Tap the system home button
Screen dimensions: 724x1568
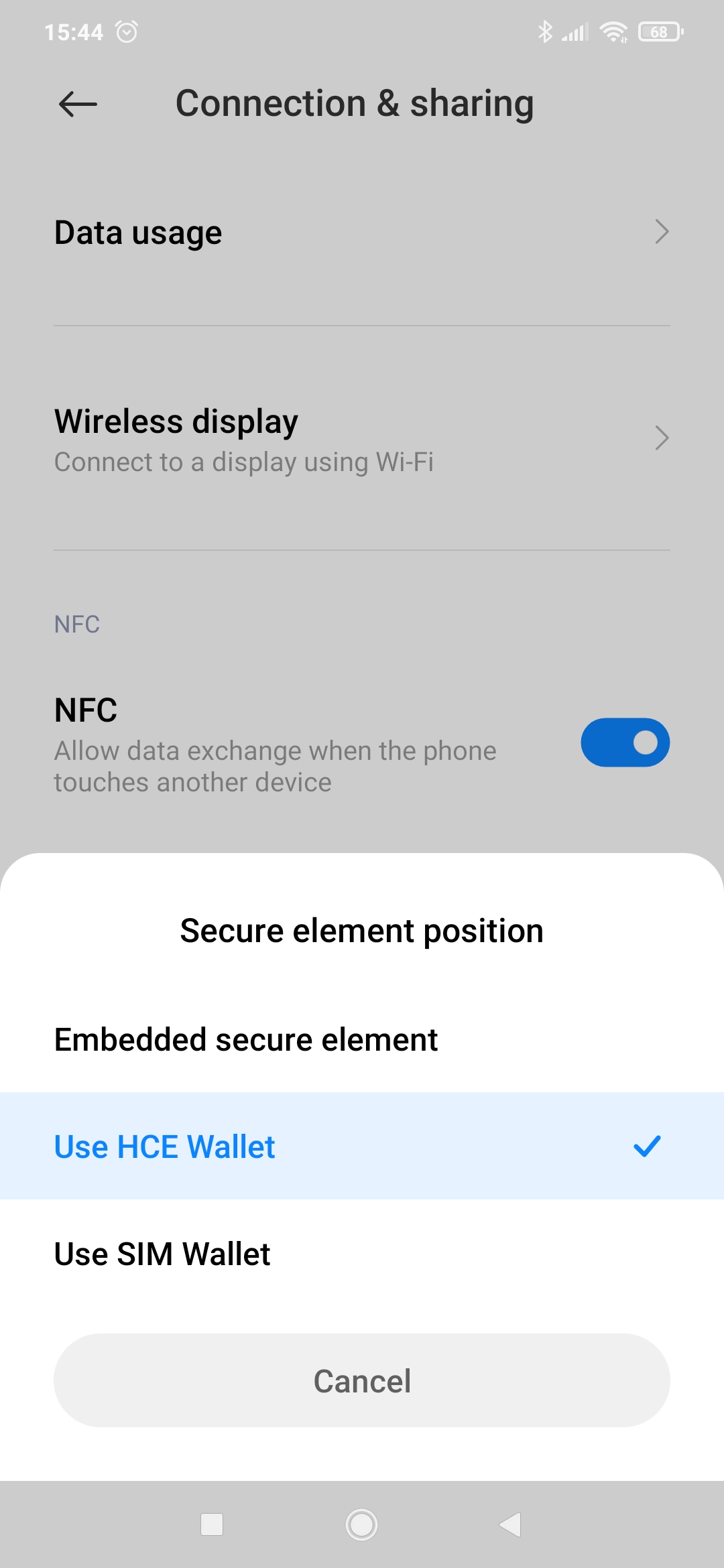[361, 1524]
